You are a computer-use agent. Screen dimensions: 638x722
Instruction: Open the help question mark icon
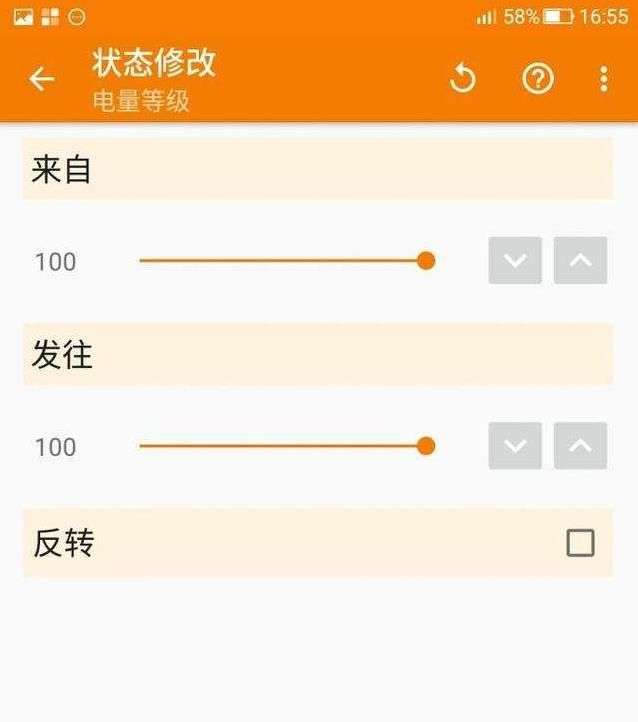[x=538, y=79]
